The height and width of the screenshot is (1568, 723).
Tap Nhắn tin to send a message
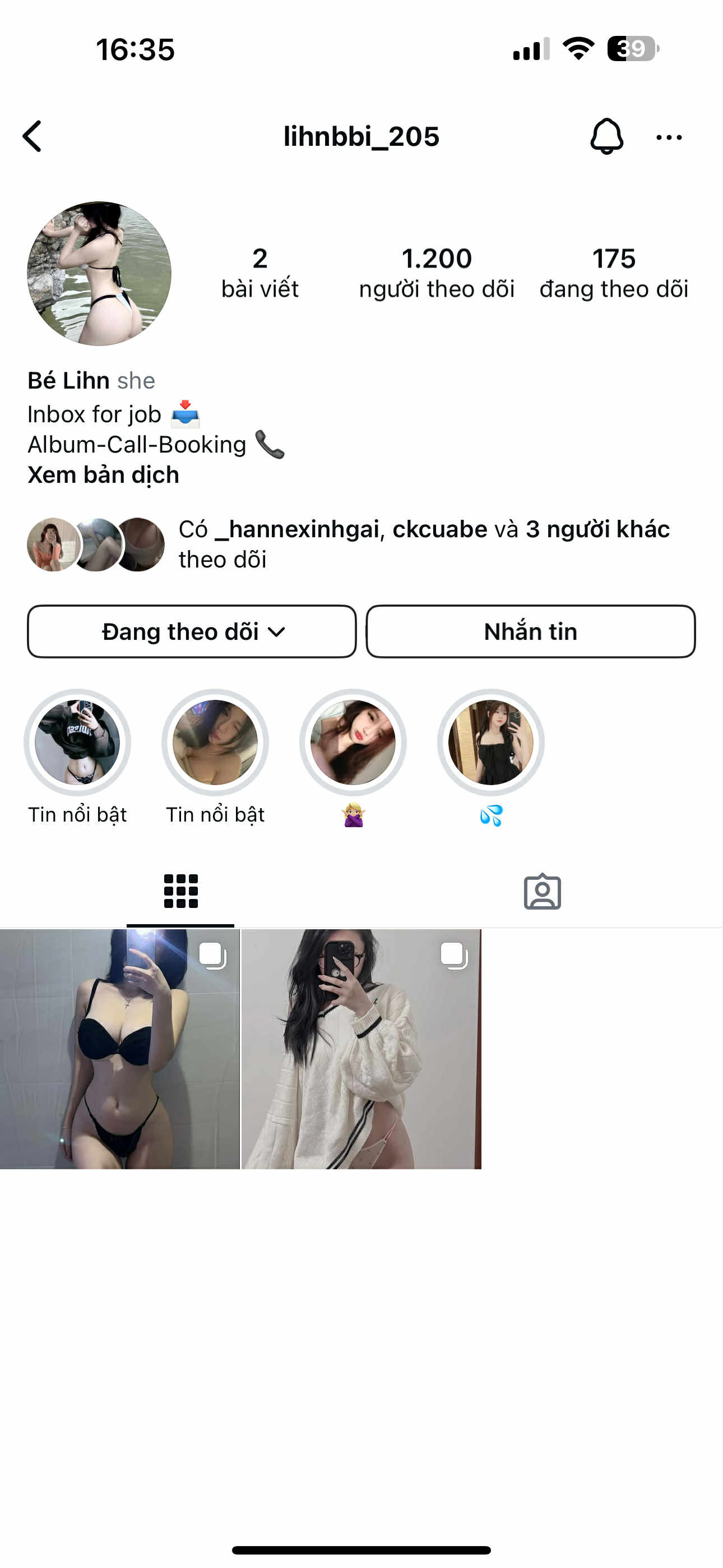[530, 631]
